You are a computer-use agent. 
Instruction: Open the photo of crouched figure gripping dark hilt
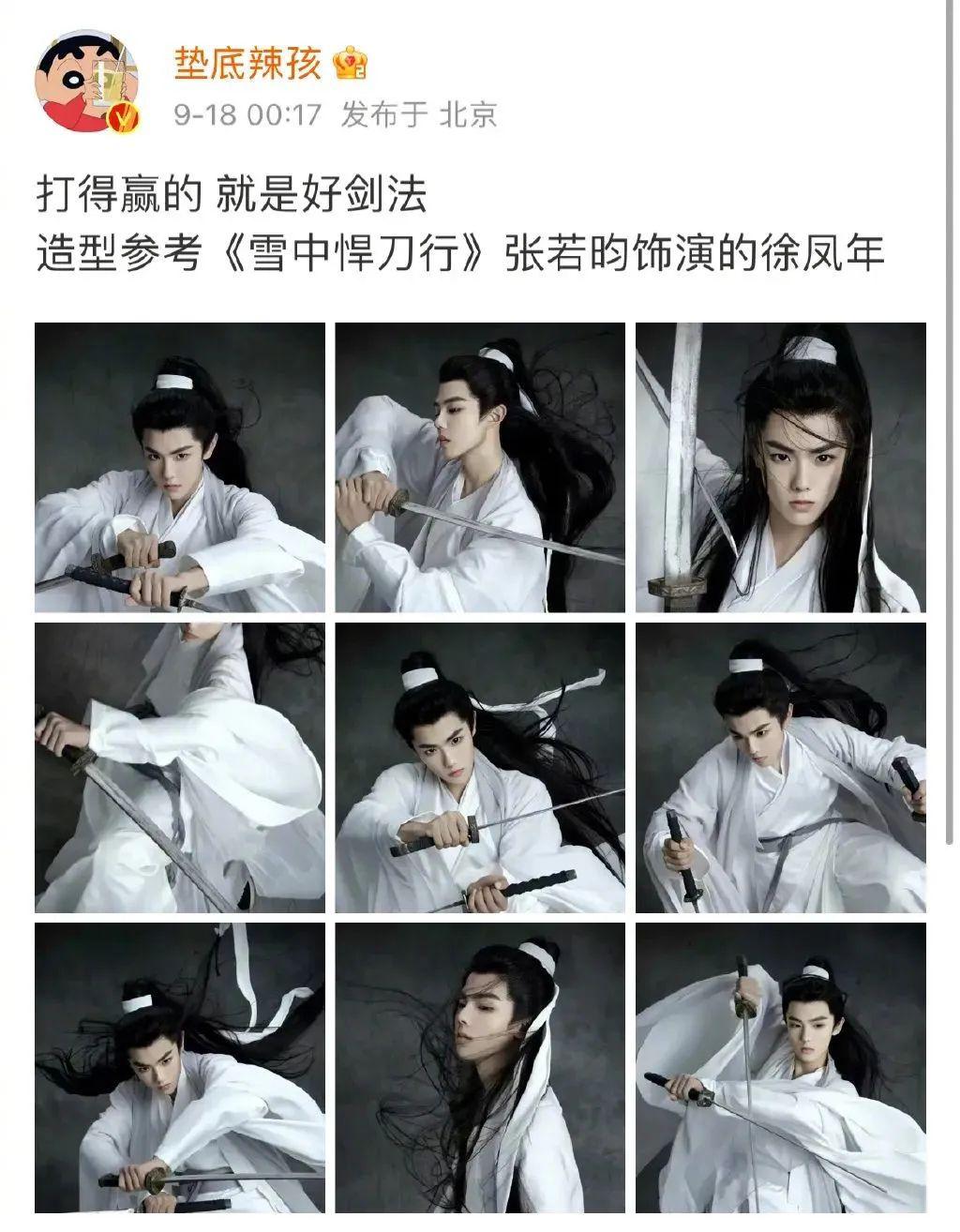(x=180, y=467)
